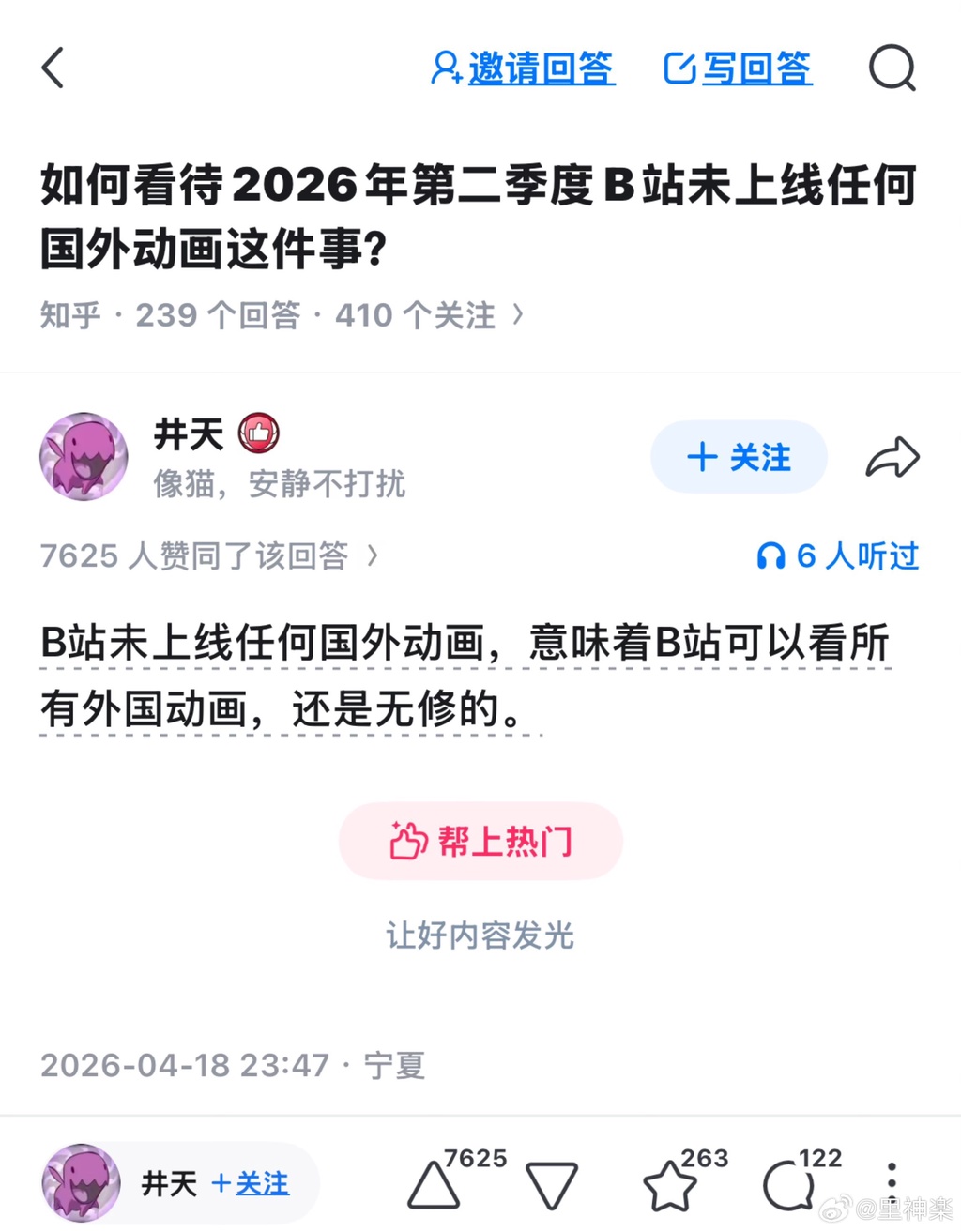The image size is (961, 1232).
Task: Open search with the magnifier icon
Action: coord(891,68)
